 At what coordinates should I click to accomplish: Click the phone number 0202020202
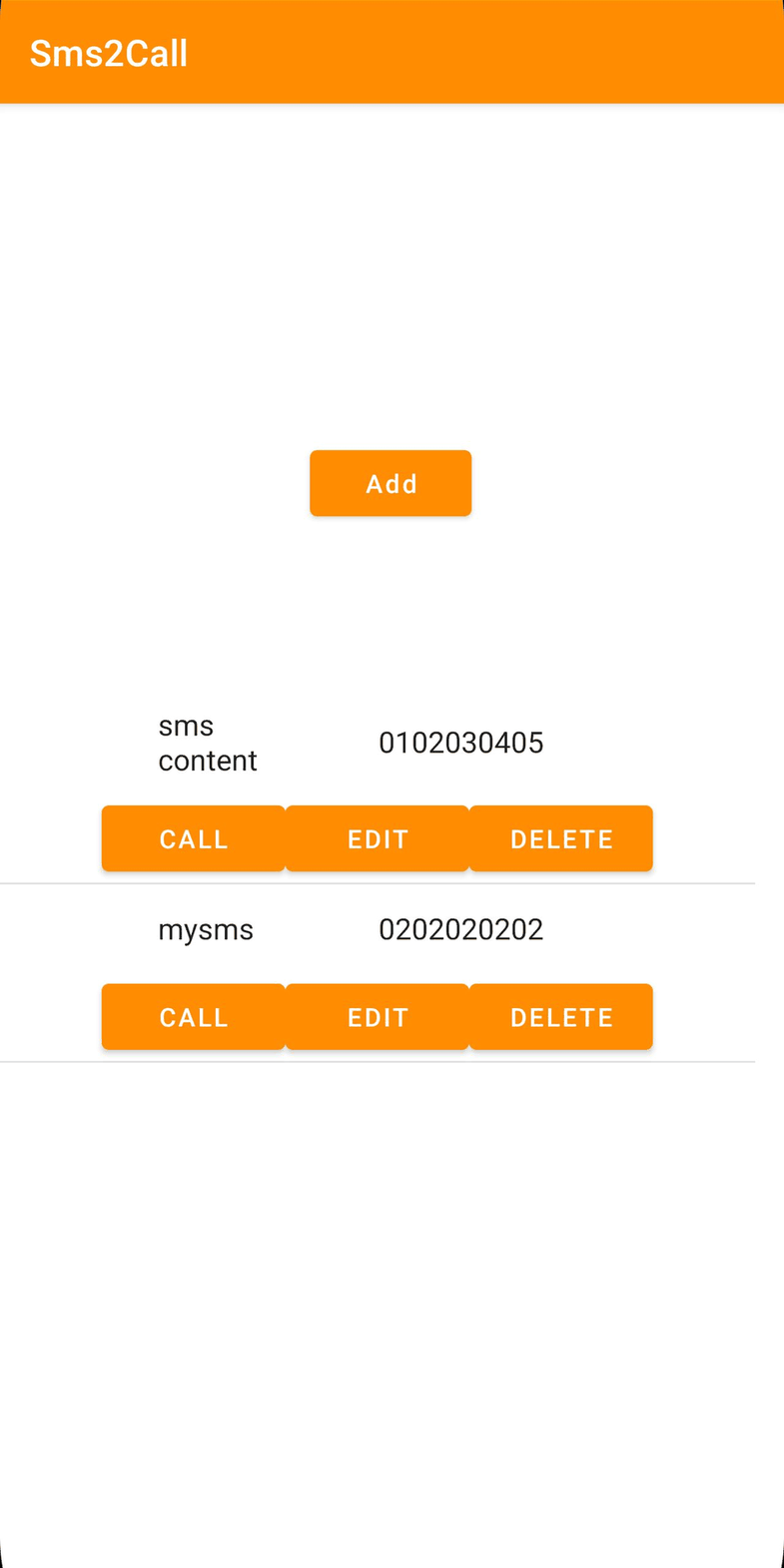(460, 928)
